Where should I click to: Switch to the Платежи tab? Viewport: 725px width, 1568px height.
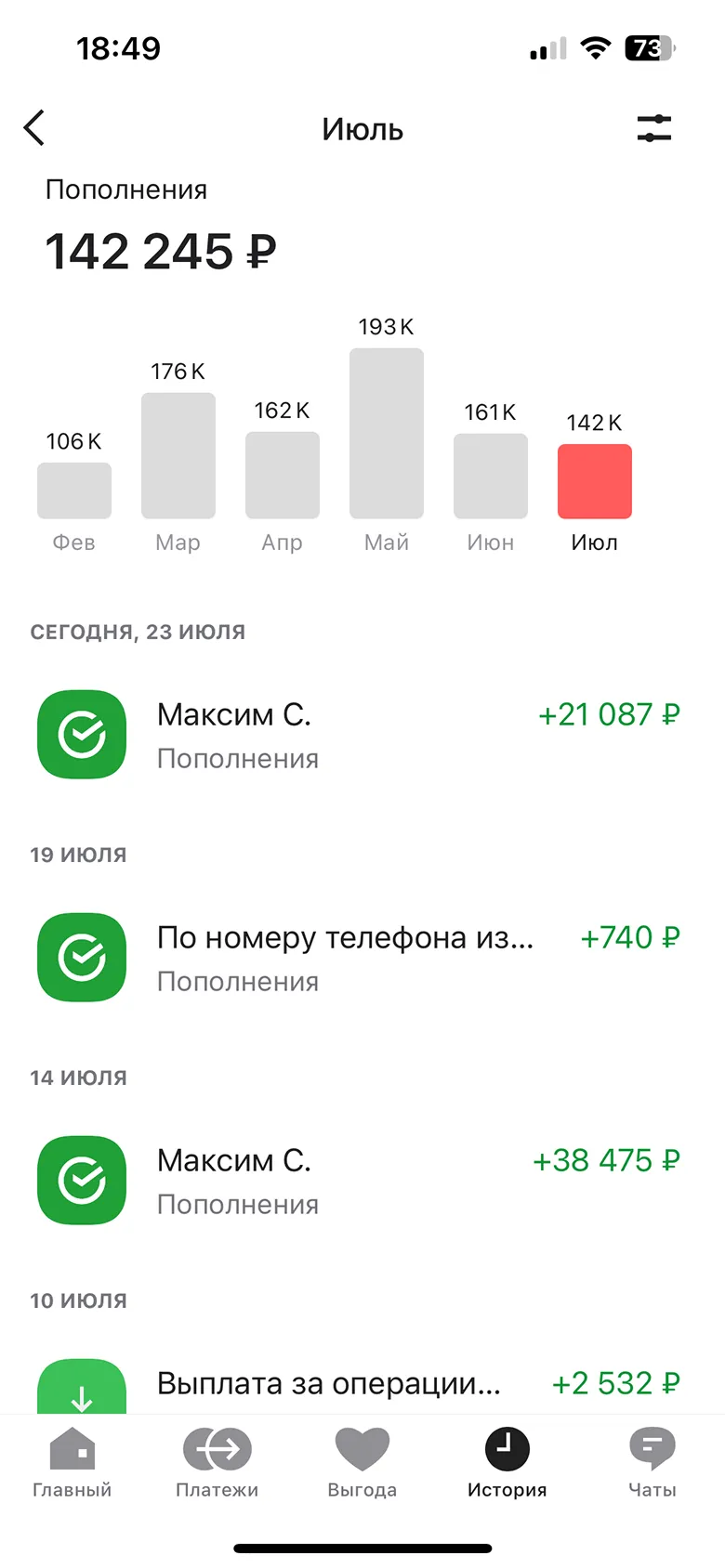[217, 1463]
